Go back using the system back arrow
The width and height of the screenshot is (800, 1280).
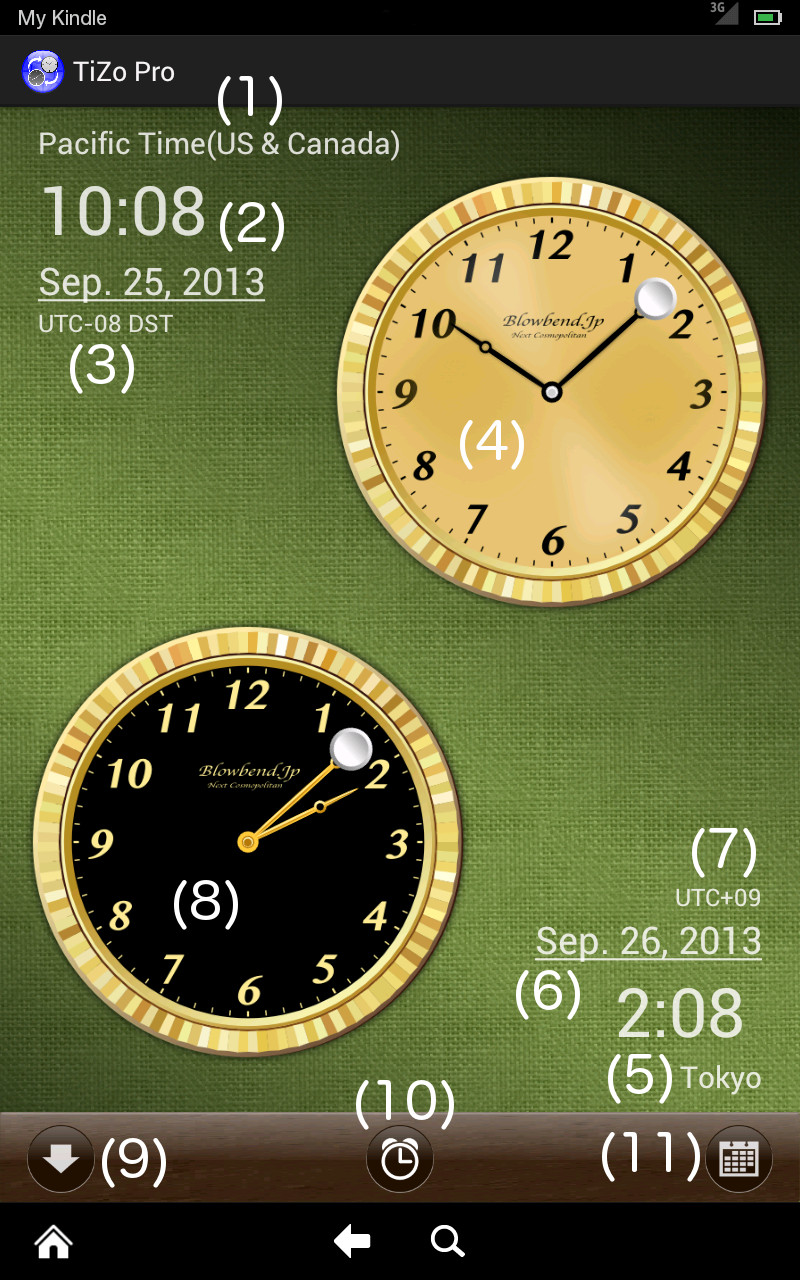click(352, 1242)
